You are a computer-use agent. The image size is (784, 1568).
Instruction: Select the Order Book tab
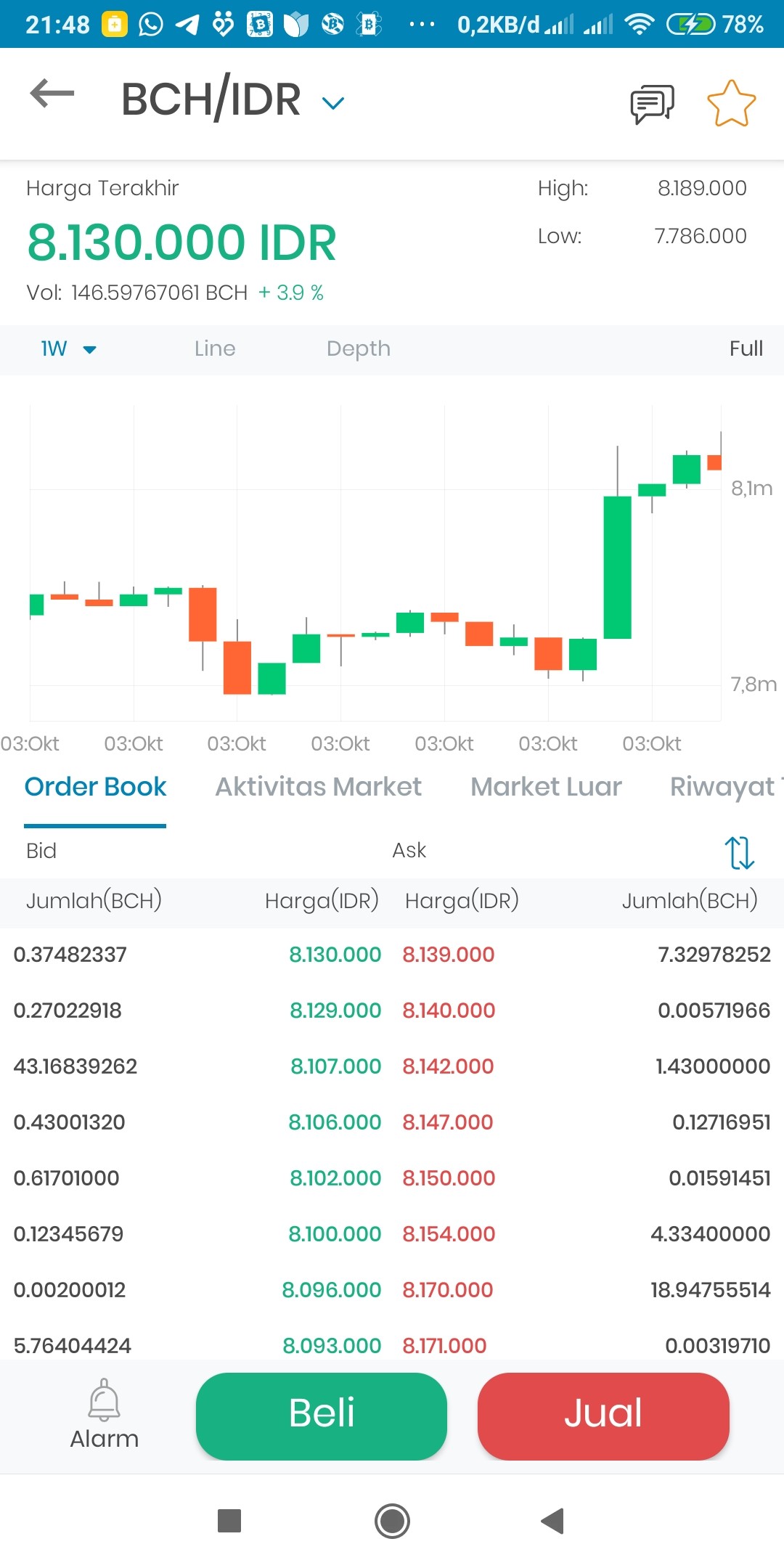(95, 787)
